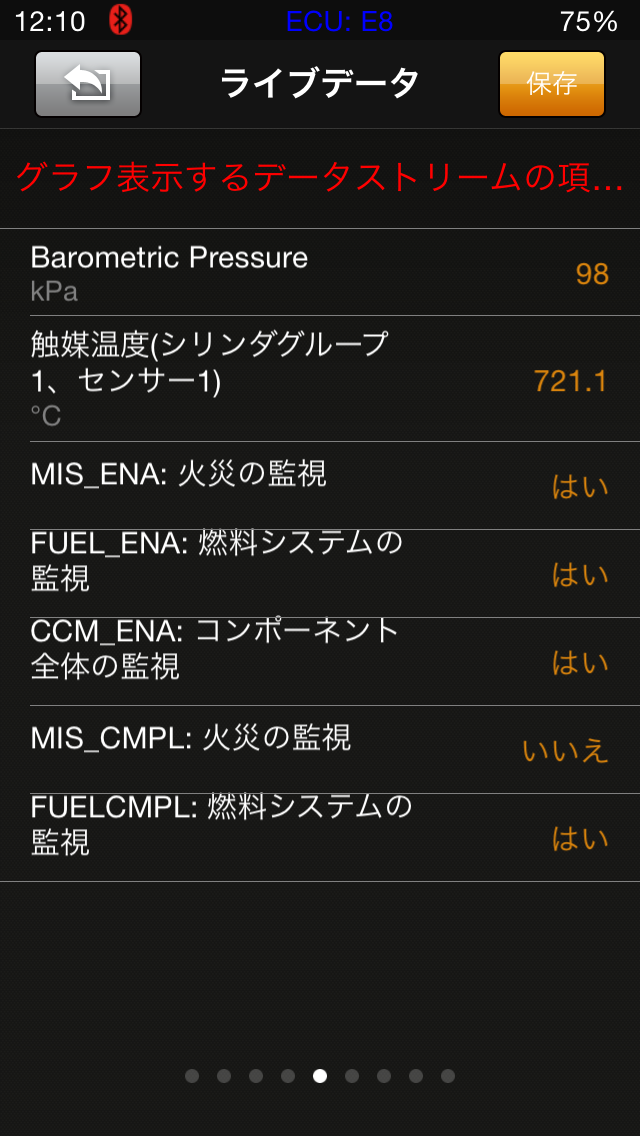Go back using the return arrow button
640x1136 pixels.
88,84
